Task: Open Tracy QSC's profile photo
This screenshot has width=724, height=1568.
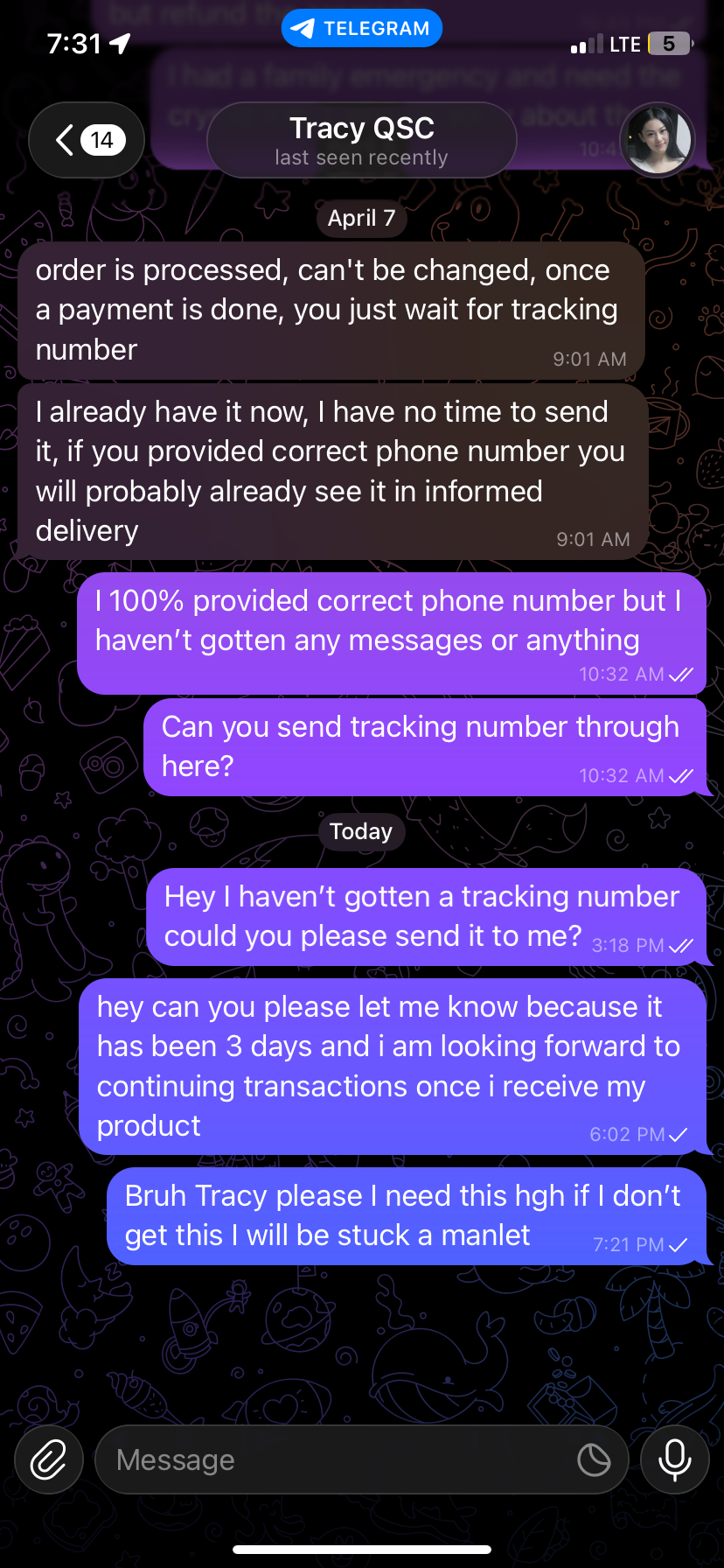Action: 657,140
